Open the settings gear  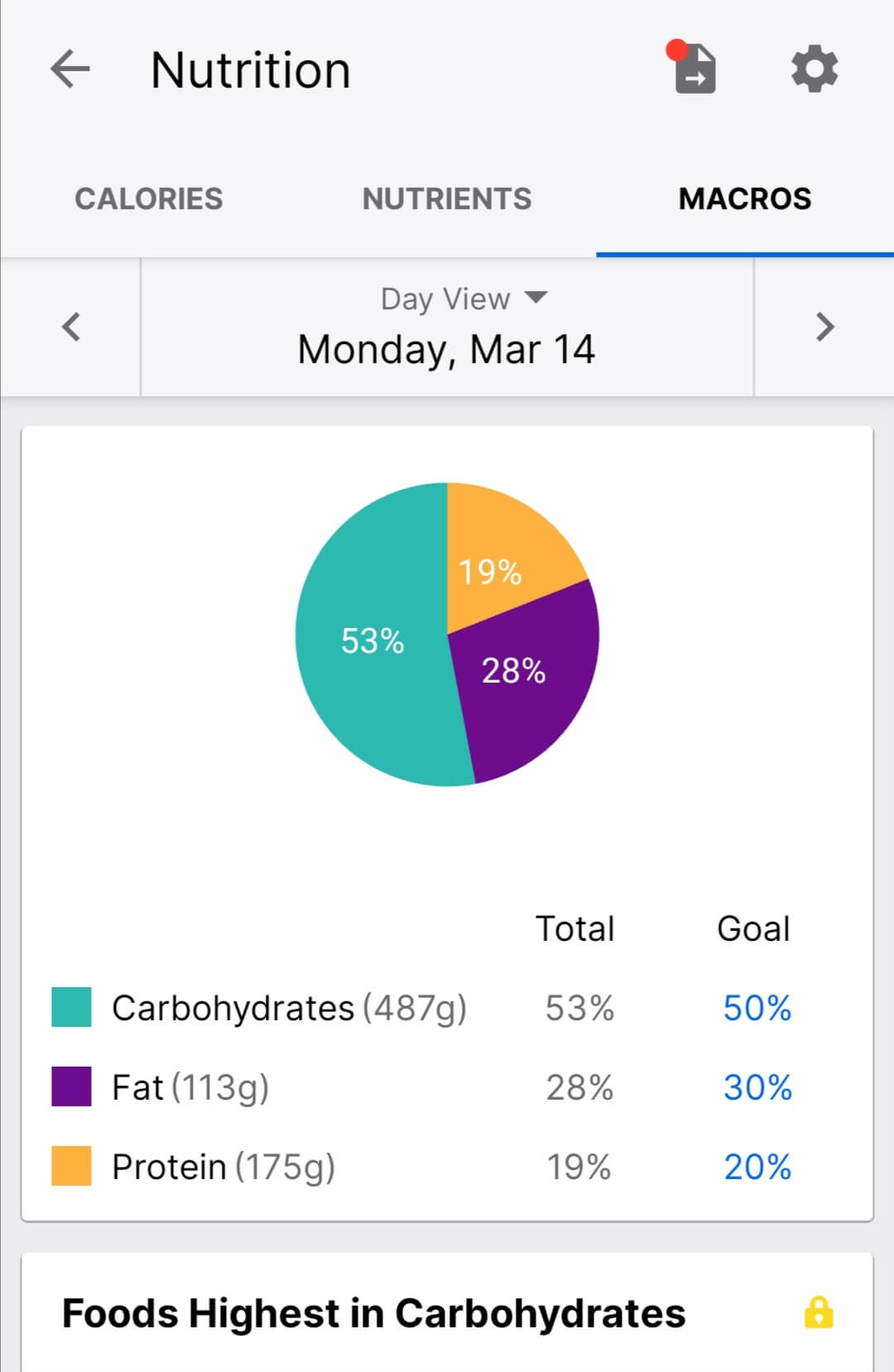pyautogui.click(x=814, y=70)
